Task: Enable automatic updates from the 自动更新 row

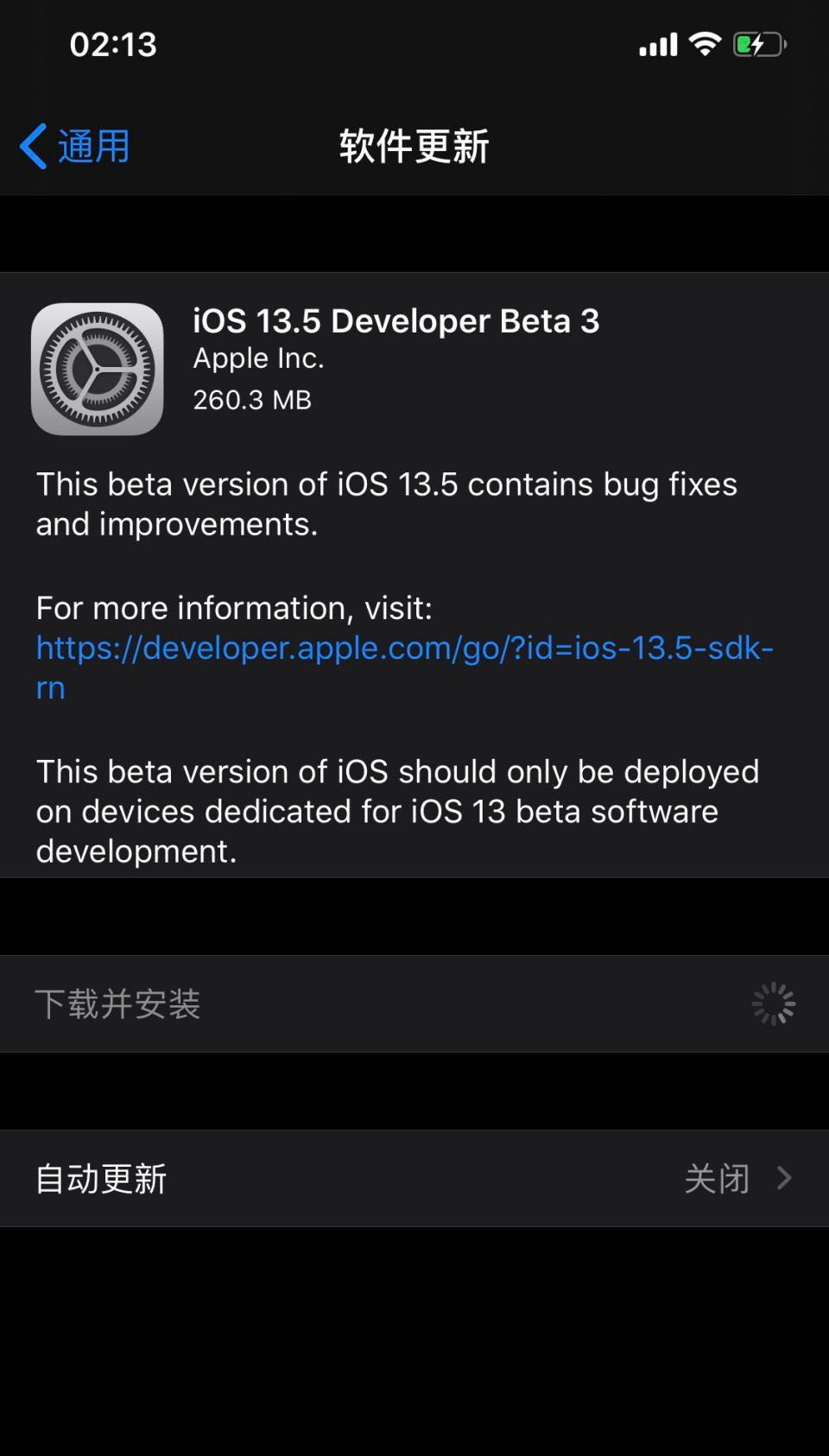Action: pos(414,1177)
